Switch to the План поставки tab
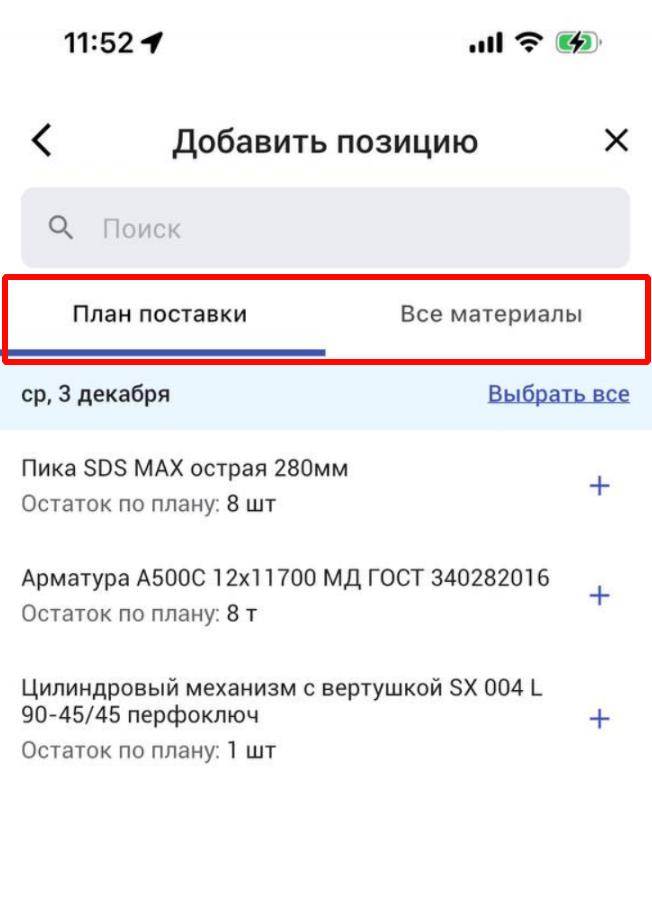Viewport: 652px width, 912px height. click(160, 315)
